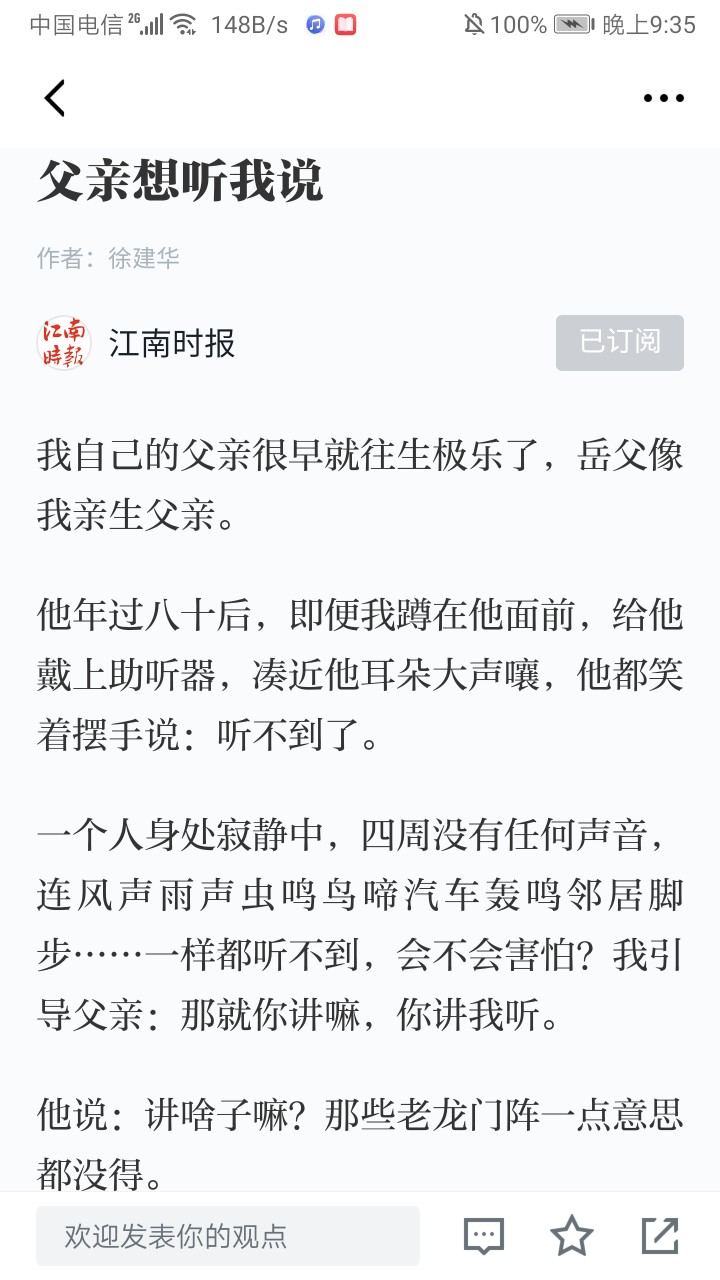Open the three-dot overflow menu
Screen dimensions: 720x1280
coord(663,98)
